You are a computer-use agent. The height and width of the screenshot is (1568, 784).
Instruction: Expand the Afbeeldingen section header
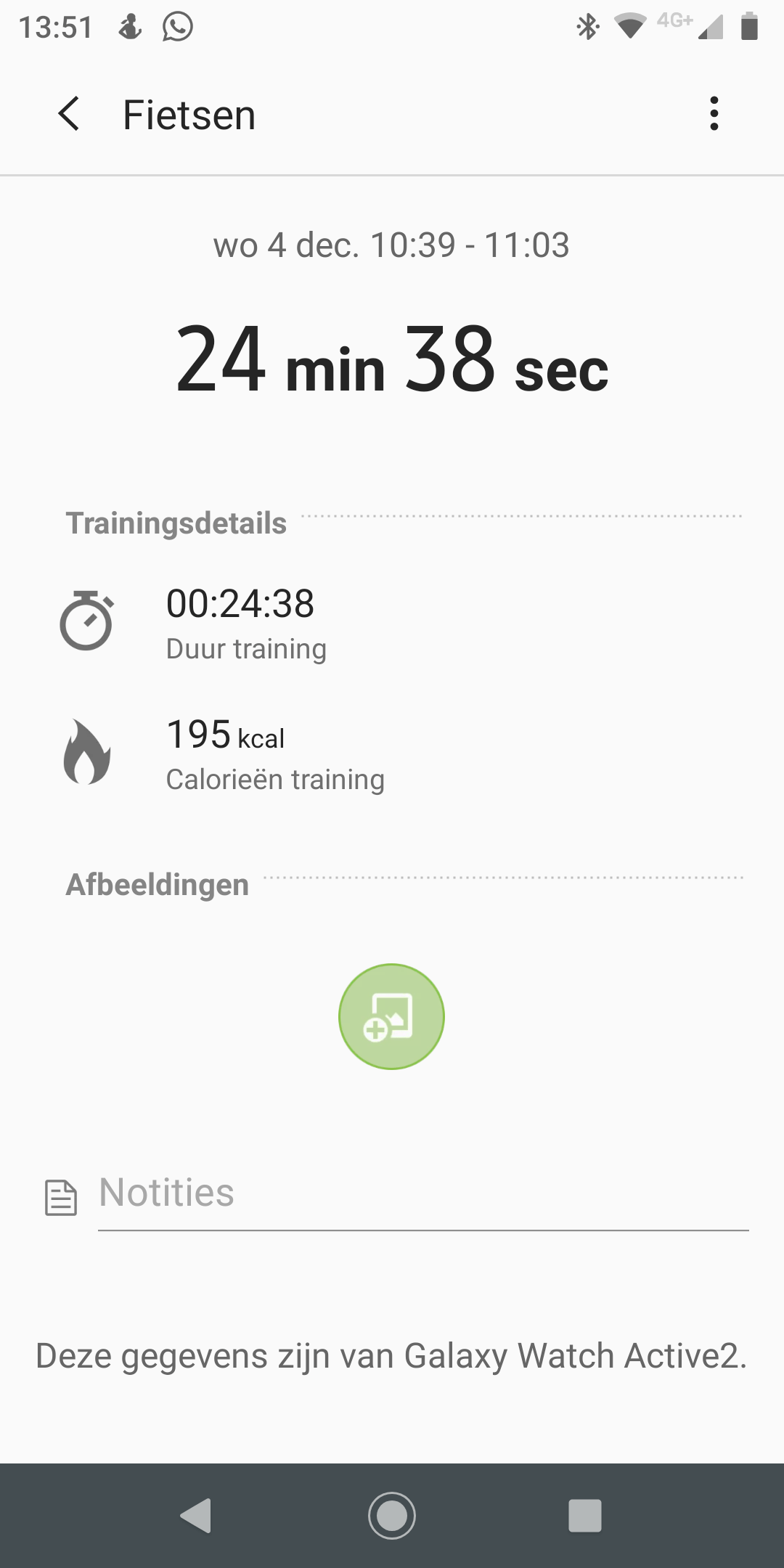[157, 884]
